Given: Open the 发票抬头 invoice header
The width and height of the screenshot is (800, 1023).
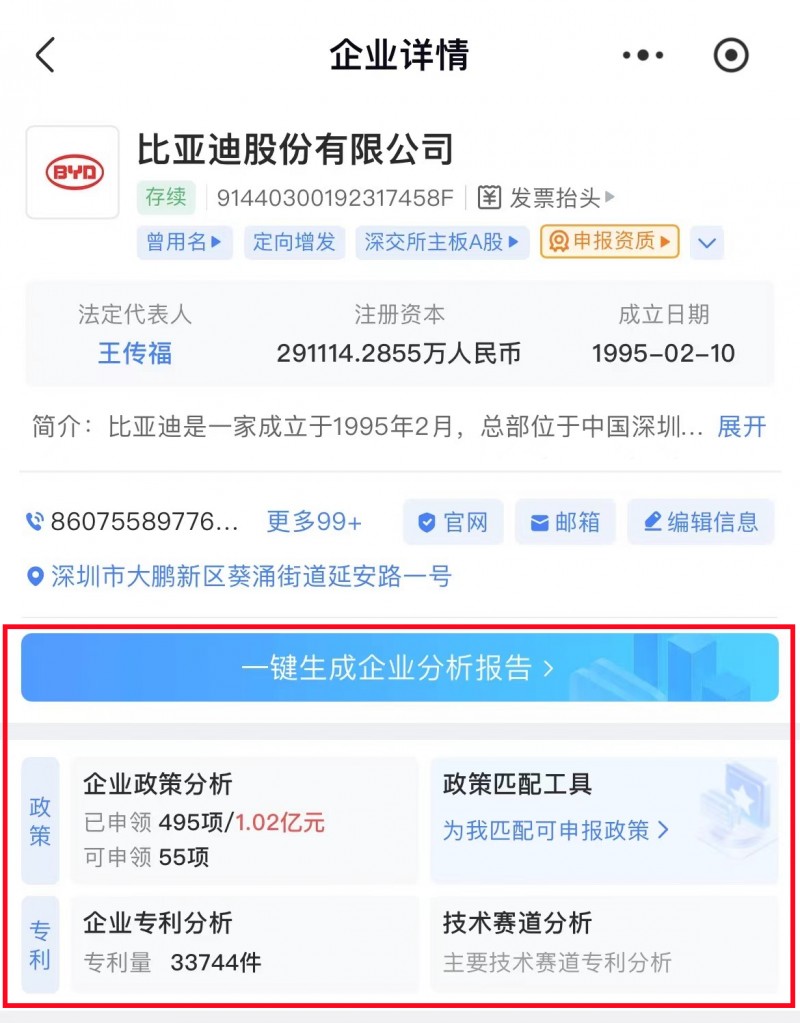Looking at the screenshot, I should tap(546, 197).
